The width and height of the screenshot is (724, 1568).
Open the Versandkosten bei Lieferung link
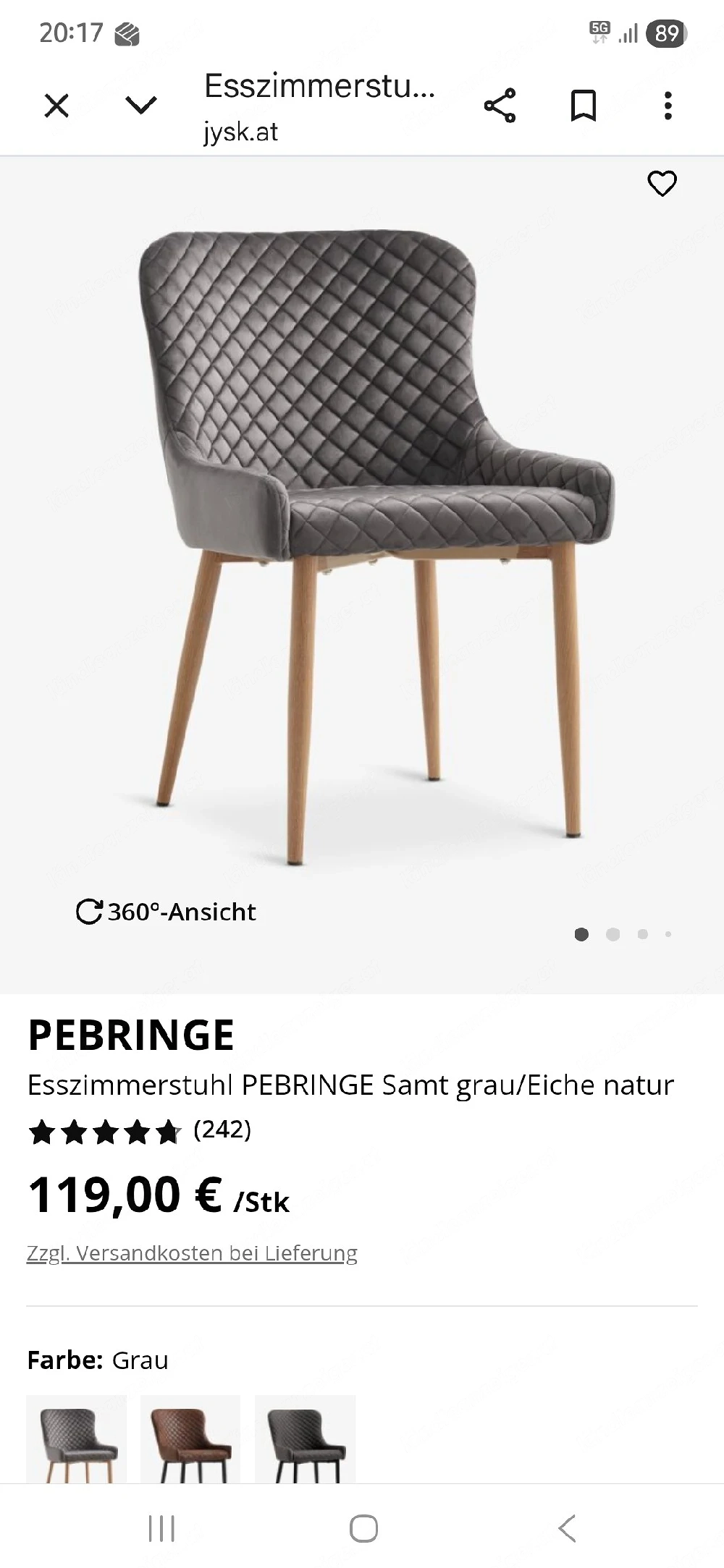192,1253
